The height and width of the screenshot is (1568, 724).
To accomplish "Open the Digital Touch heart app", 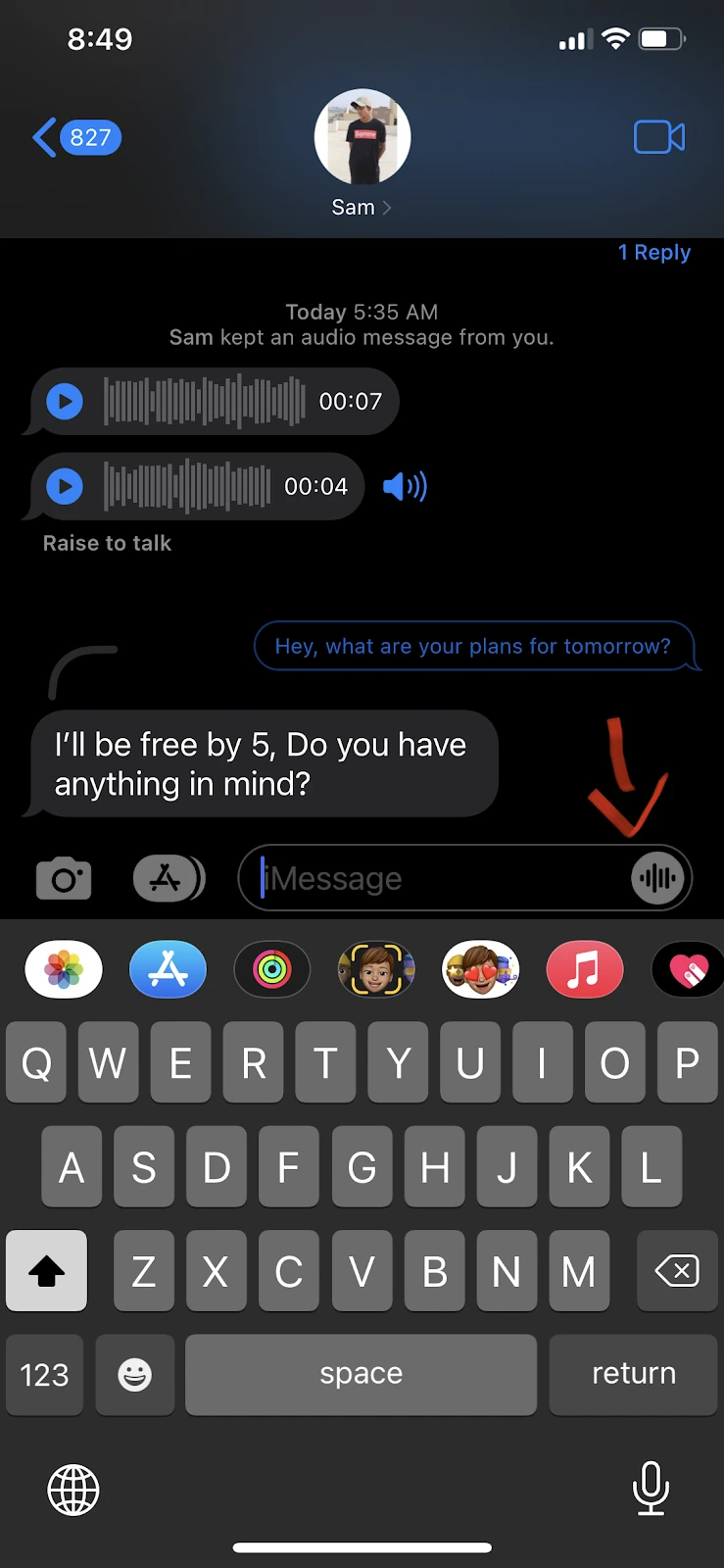I will click(688, 969).
